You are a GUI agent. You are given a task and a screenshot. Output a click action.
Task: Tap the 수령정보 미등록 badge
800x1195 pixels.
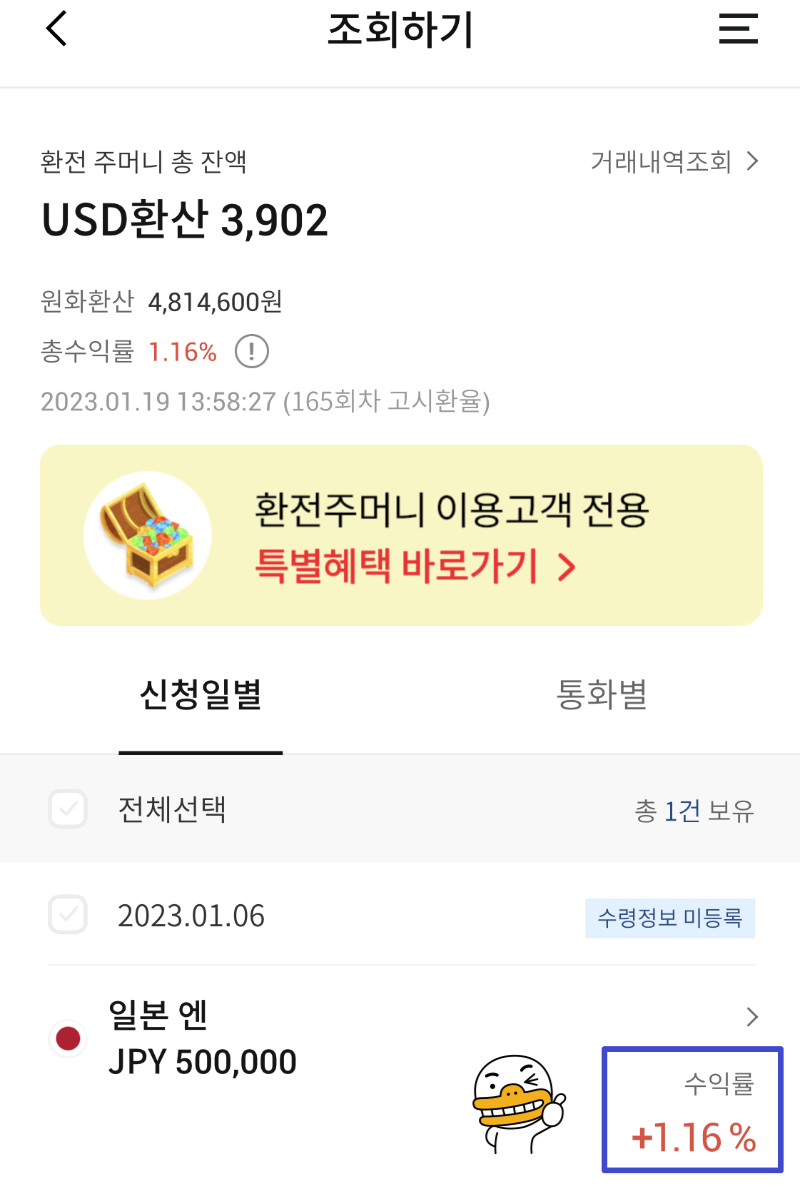pos(670,917)
